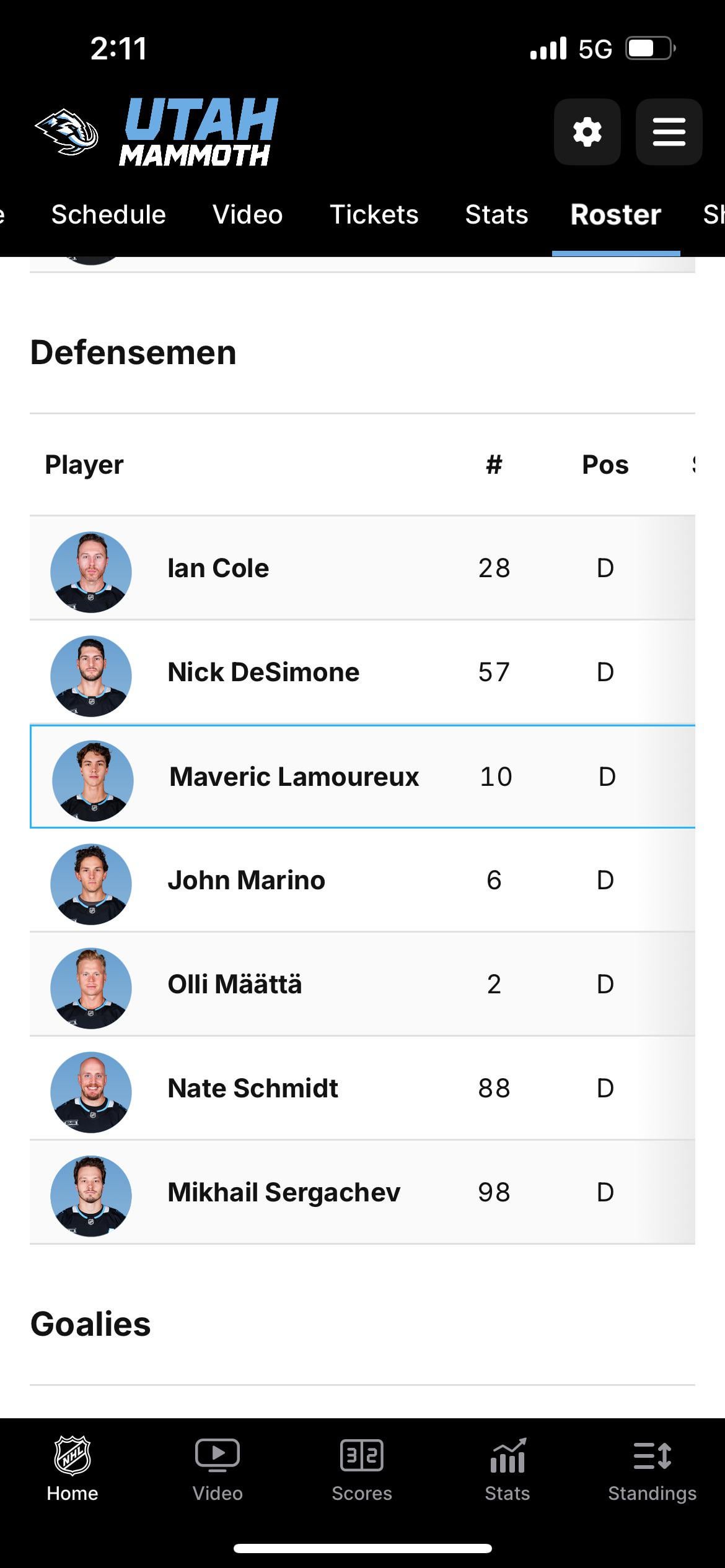The width and height of the screenshot is (725, 1568).
Task: Go to the Tickets tab
Action: pyautogui.click(x=374, y=215)
